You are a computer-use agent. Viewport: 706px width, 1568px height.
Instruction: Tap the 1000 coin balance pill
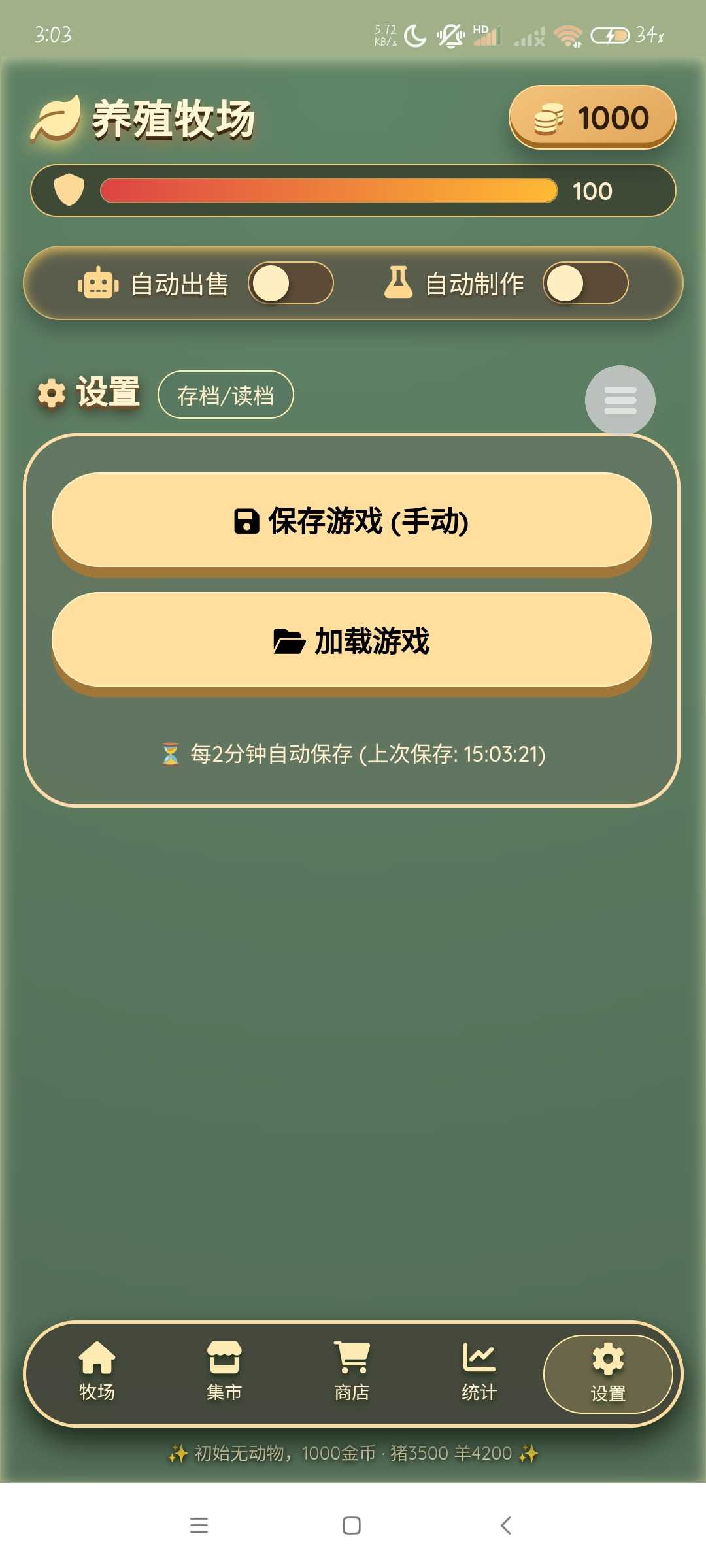(592, 118)
